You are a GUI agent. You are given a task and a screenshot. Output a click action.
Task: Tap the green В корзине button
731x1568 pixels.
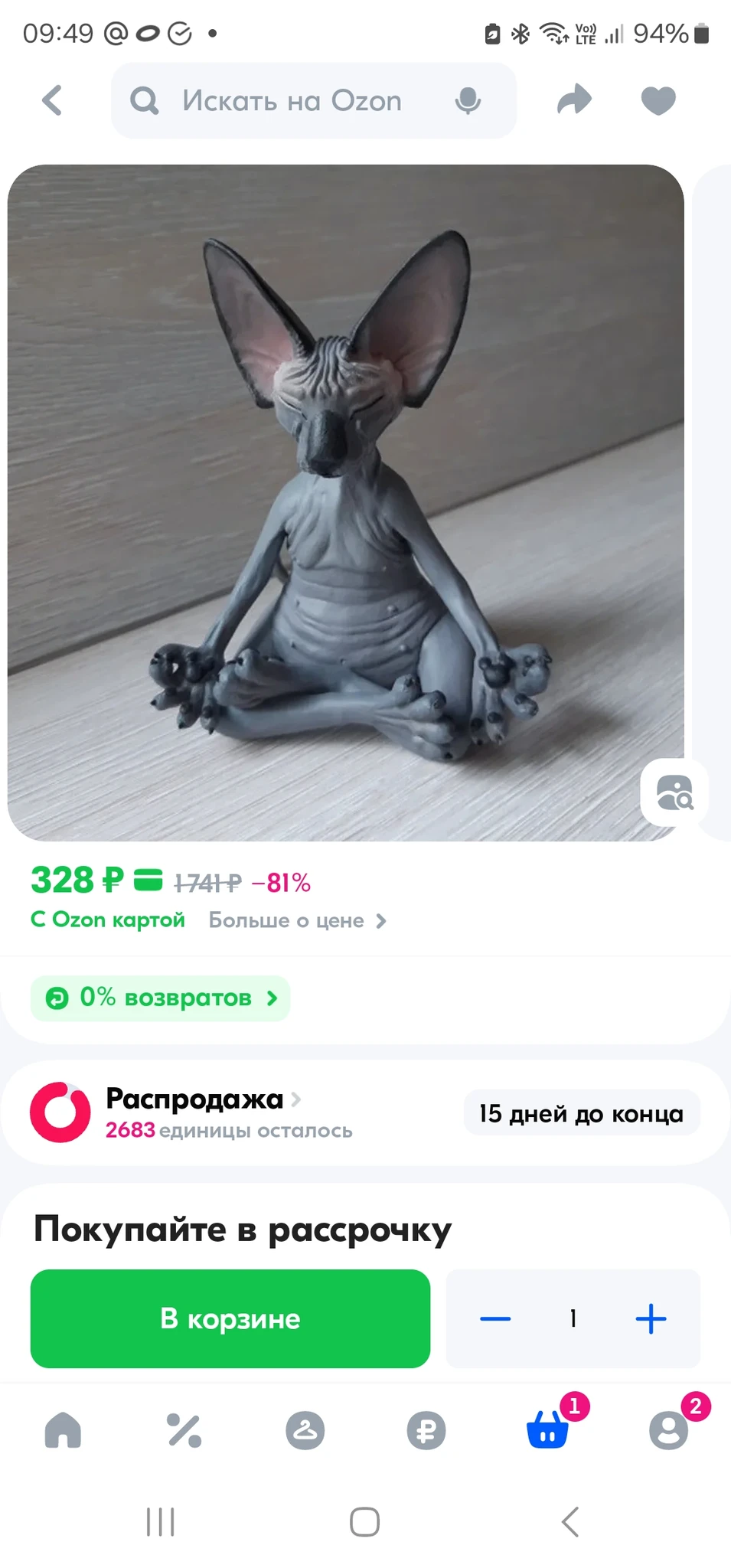230,1319
